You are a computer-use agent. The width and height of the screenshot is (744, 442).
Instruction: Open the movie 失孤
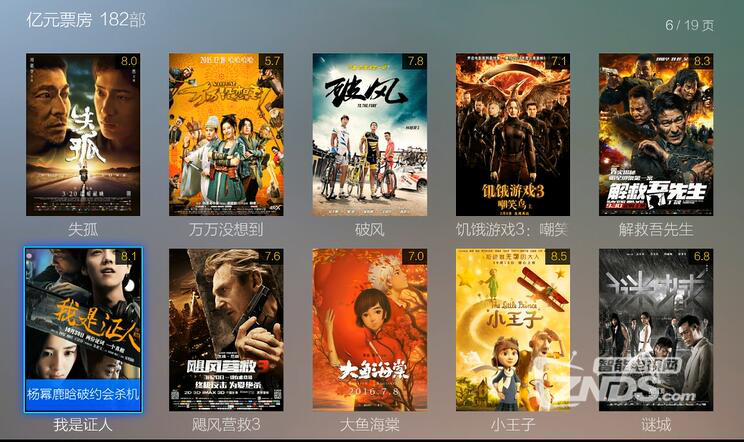pos(83,135)
